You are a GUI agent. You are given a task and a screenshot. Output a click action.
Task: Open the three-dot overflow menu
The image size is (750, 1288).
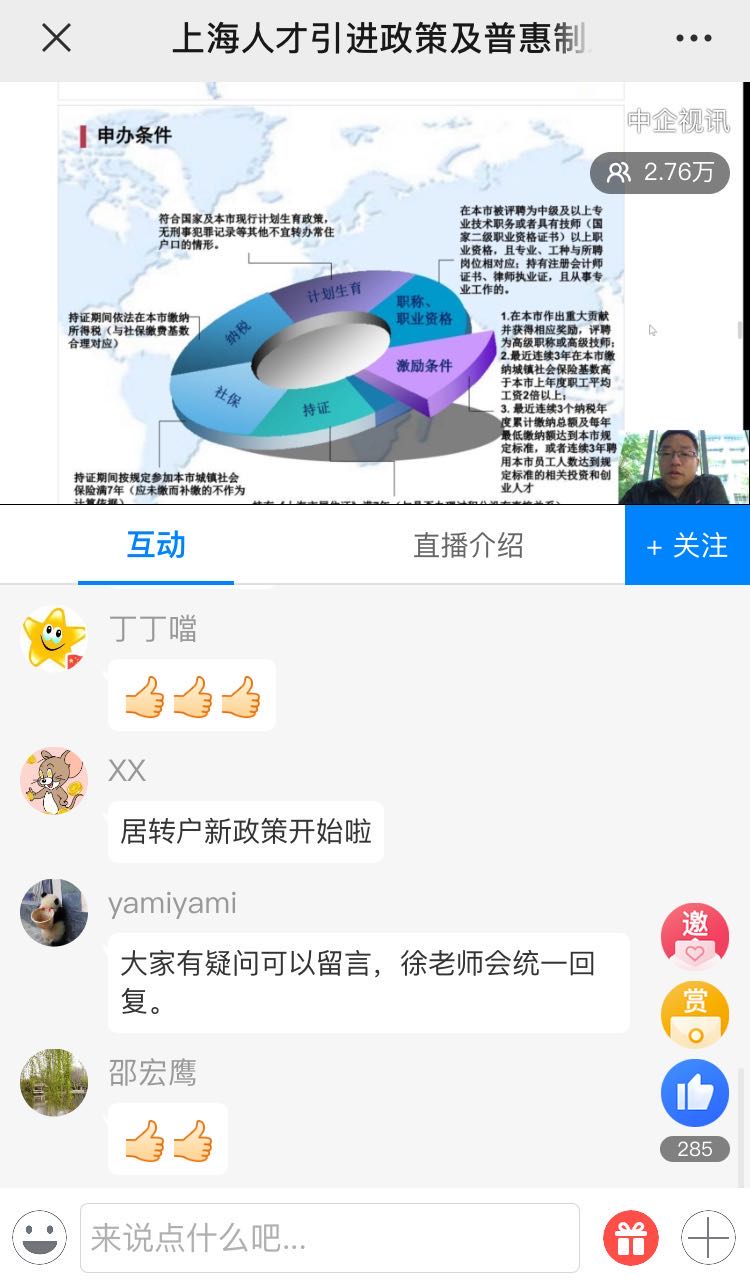(693, 39)
